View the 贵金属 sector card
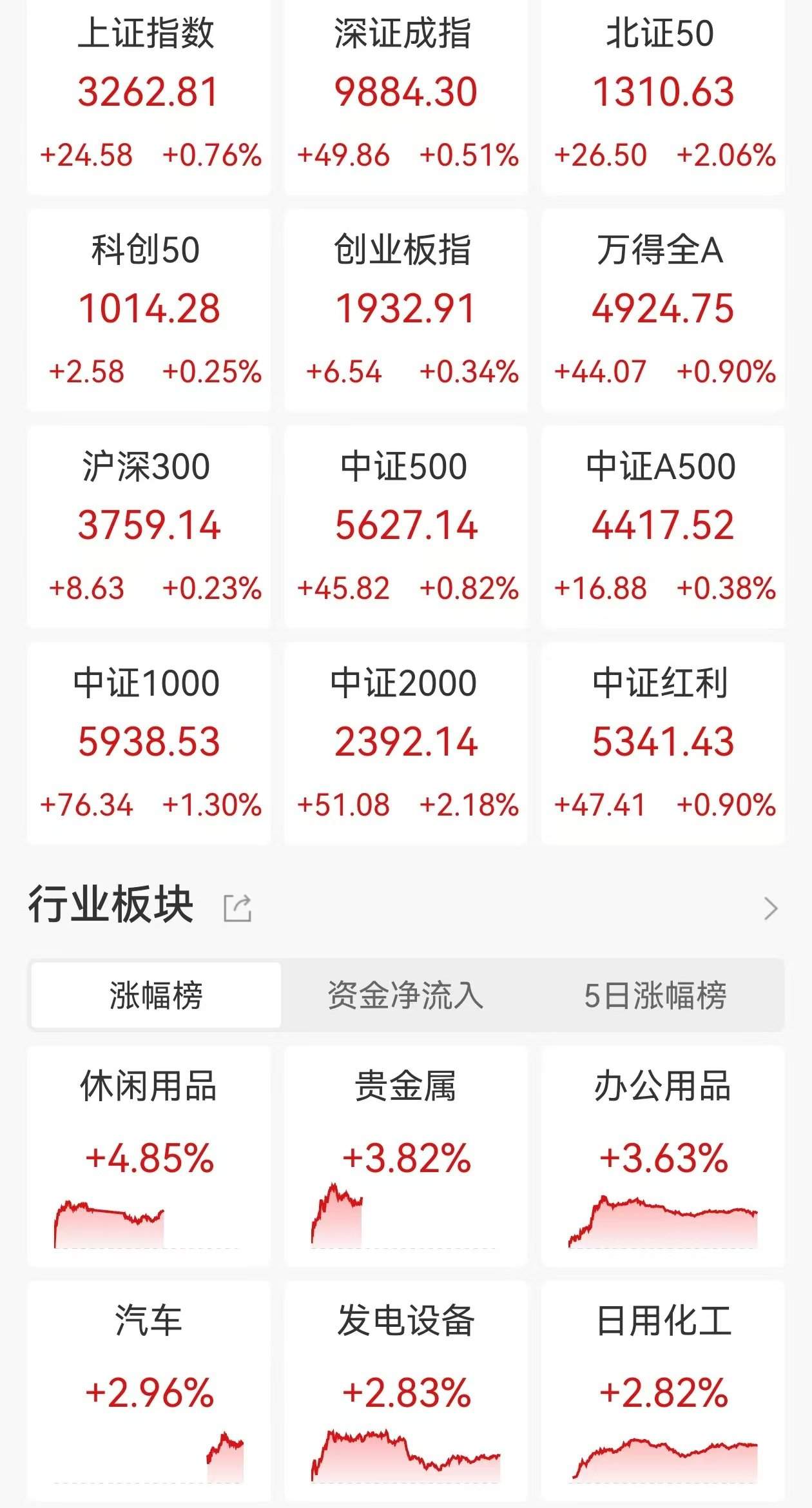This screenshot has width=812, height=1508. 405,1155
